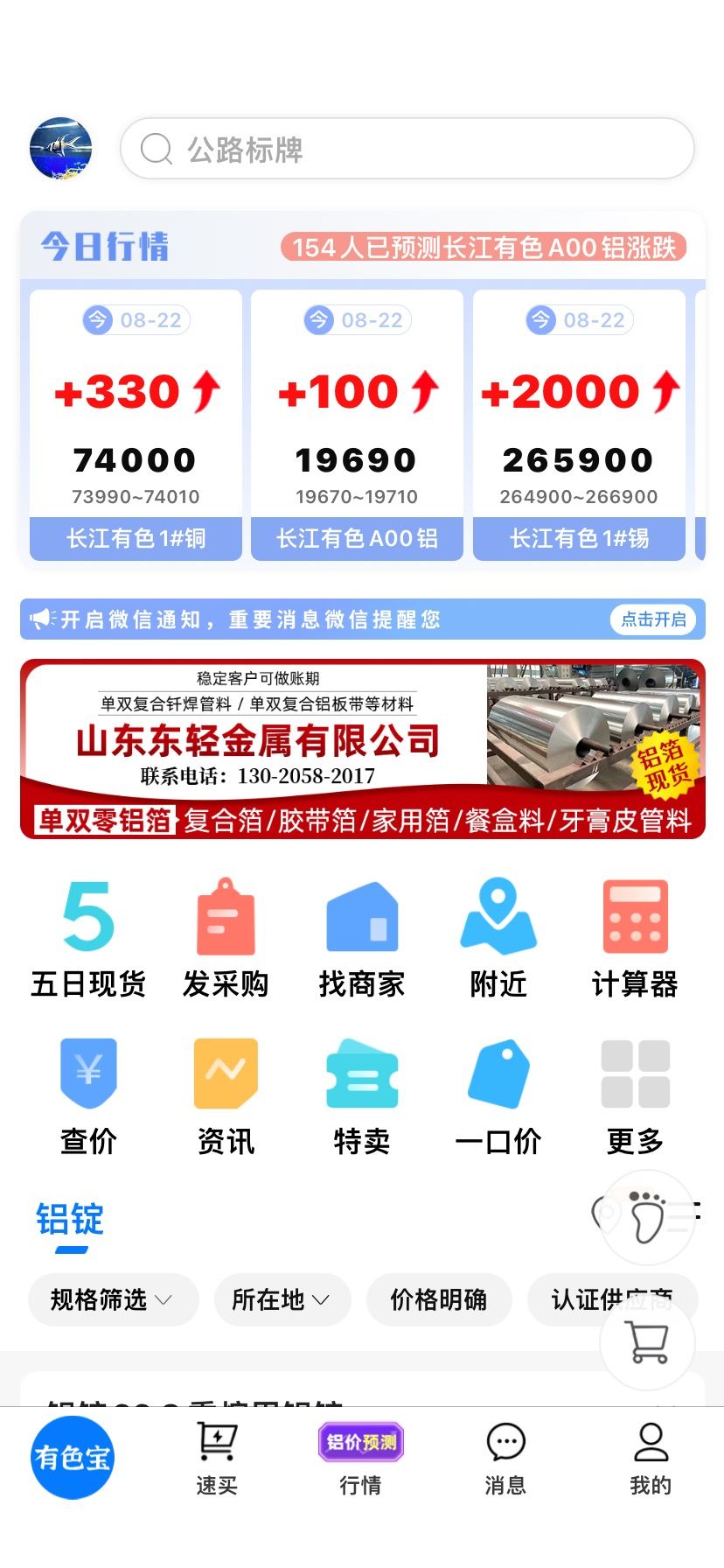This screenshot has width=724, height=1568.
Task: Open the 长江有色A00铝 price card
Action: 357,425
